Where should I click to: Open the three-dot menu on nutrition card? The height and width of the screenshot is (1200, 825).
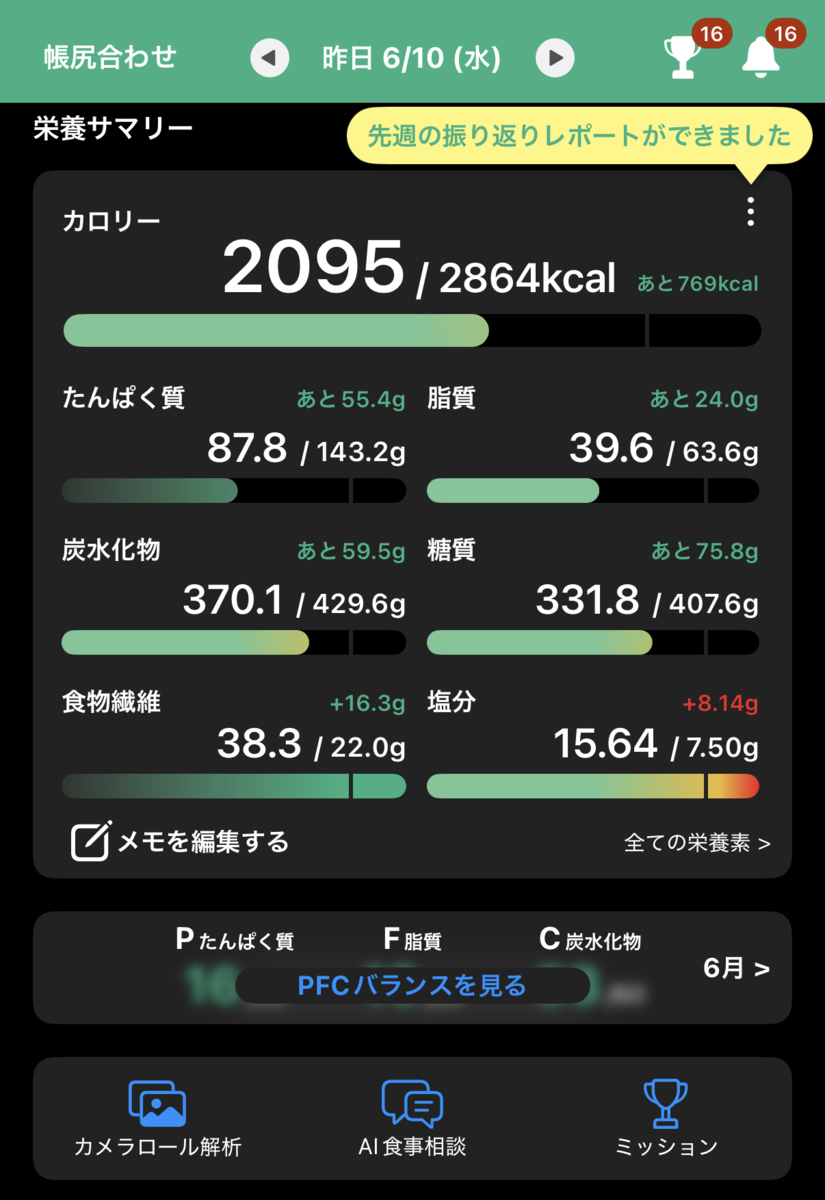751,211
